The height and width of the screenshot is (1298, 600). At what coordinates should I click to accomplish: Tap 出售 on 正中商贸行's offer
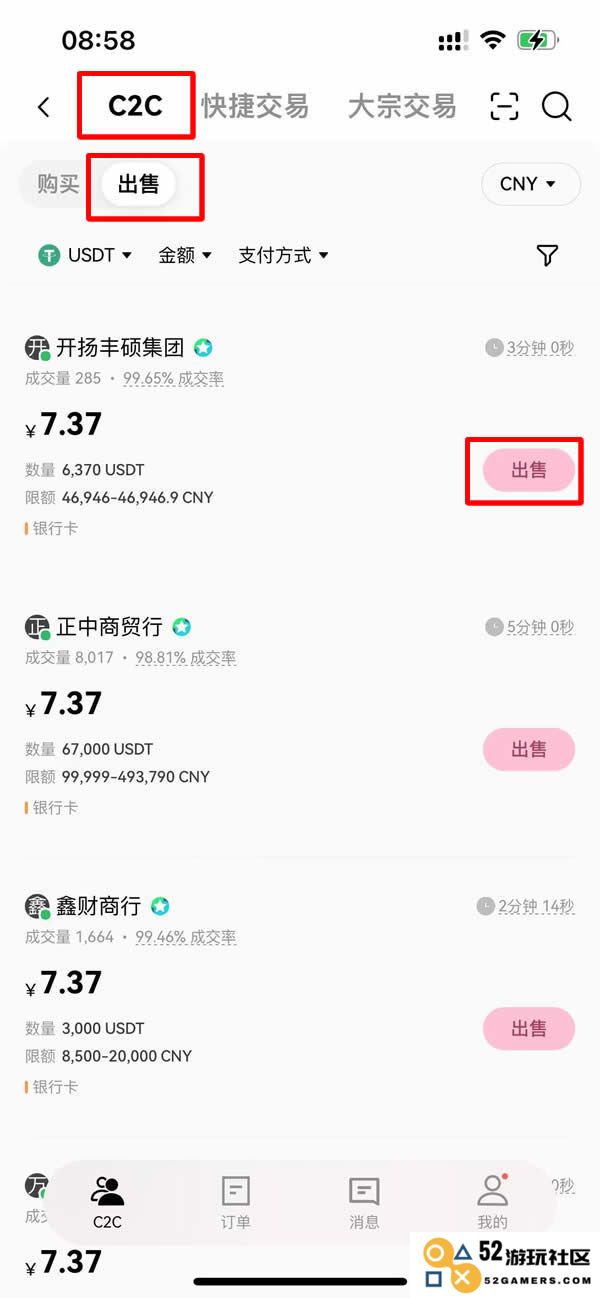pos(529,749)
